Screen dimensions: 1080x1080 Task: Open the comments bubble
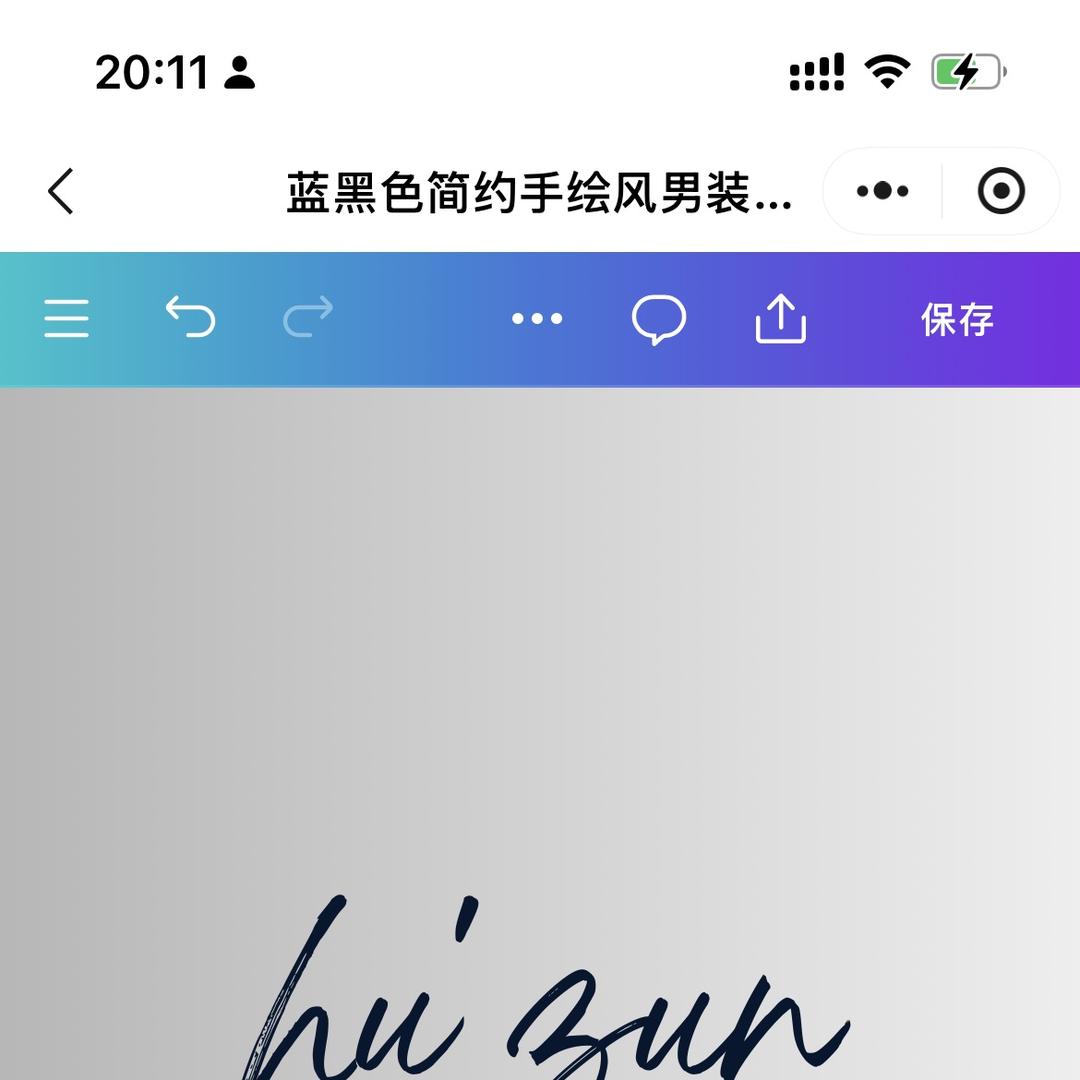point(659,320)
